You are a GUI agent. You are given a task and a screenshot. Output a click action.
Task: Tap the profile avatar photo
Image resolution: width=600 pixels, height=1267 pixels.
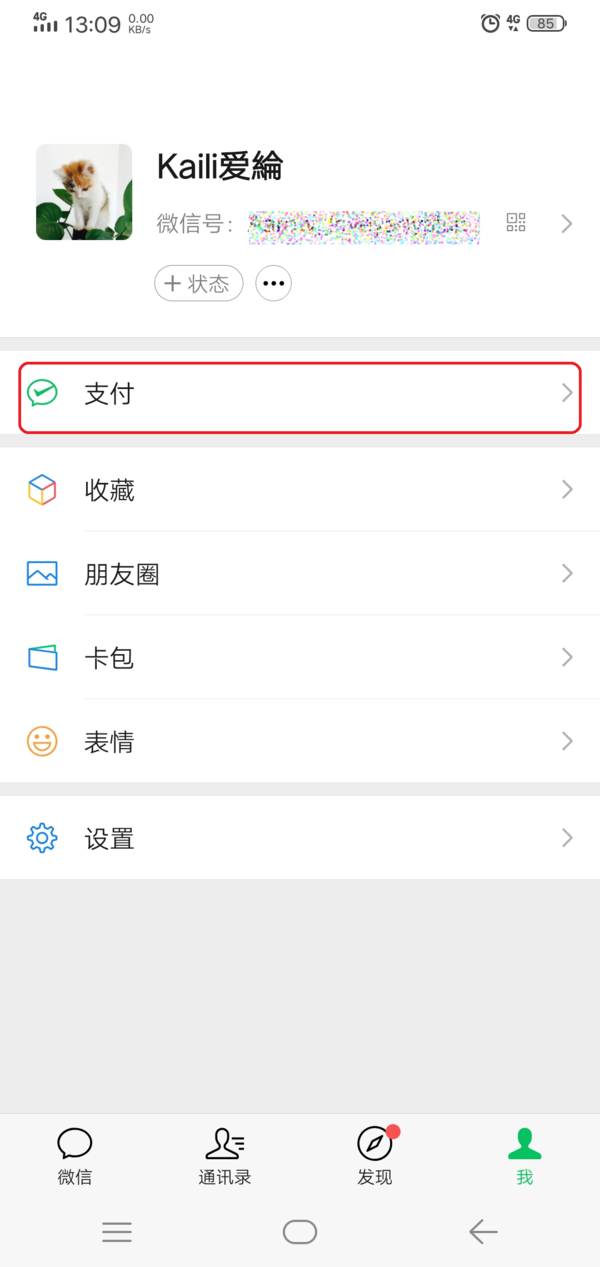click(84, 192)
